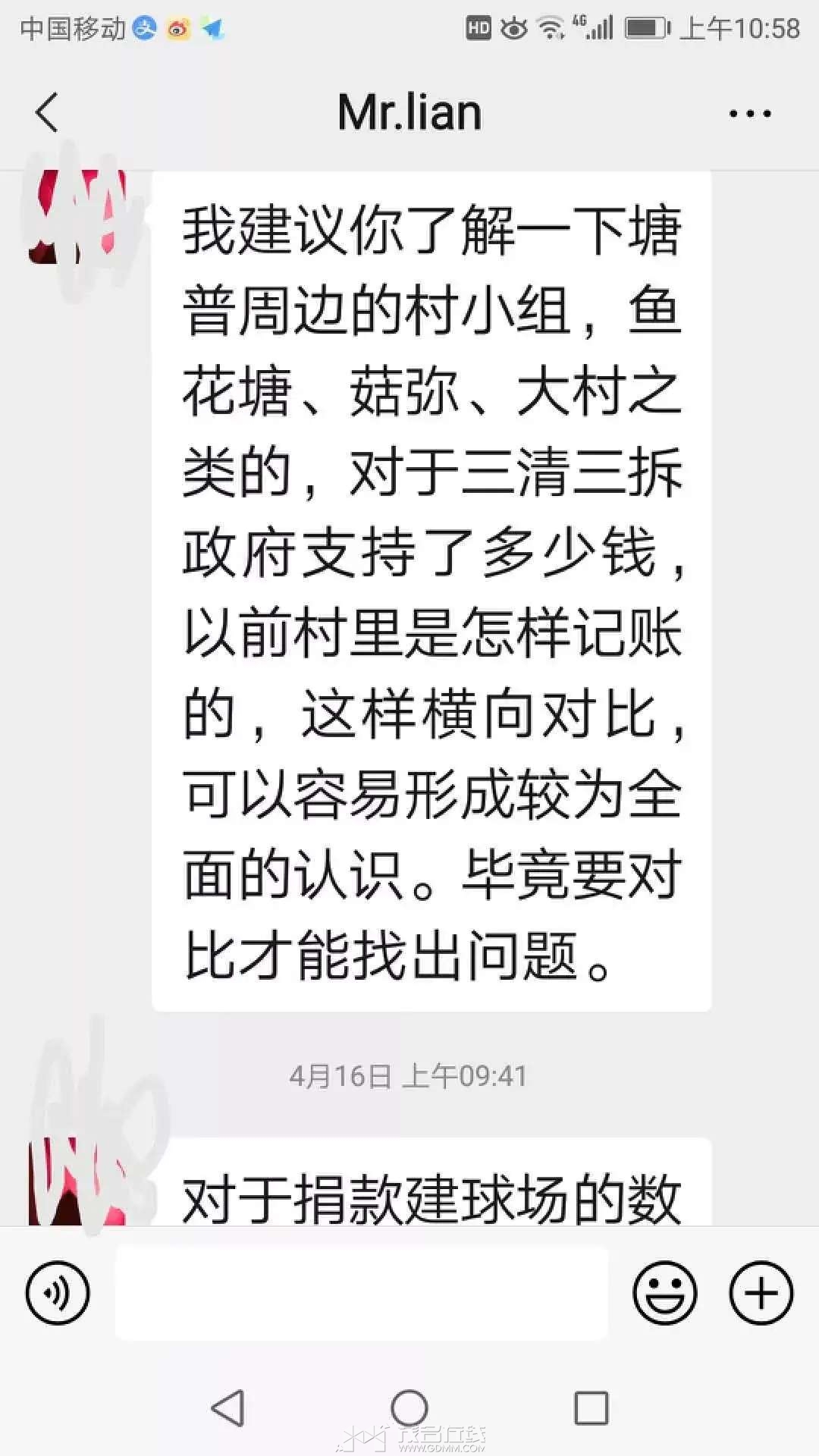Screen dimensions: 819x1456
Task: Open the chat options three-dot menu
Action: pyautogui.click(x=749, y=114)
